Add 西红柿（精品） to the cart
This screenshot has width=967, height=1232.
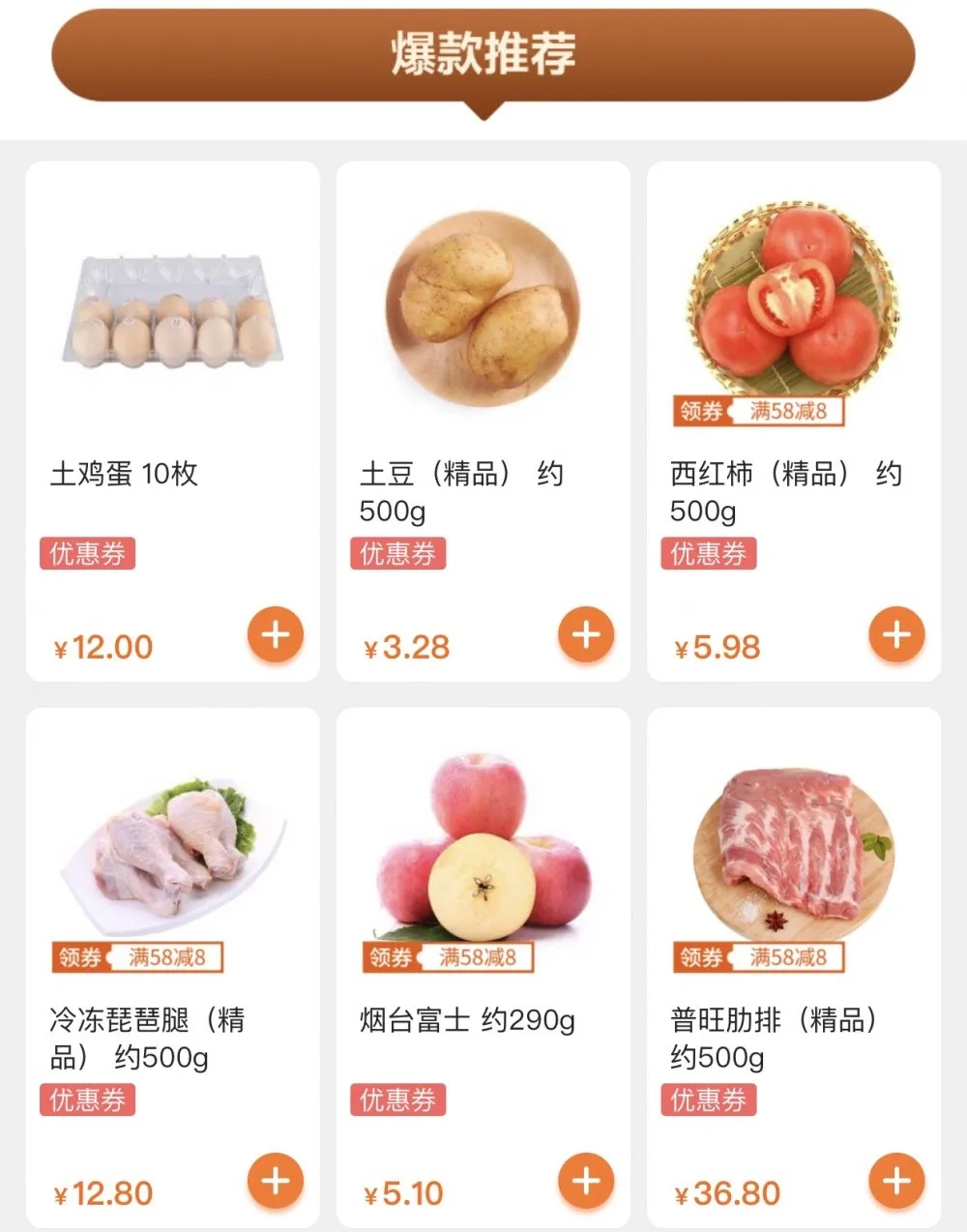coord(896,635)
